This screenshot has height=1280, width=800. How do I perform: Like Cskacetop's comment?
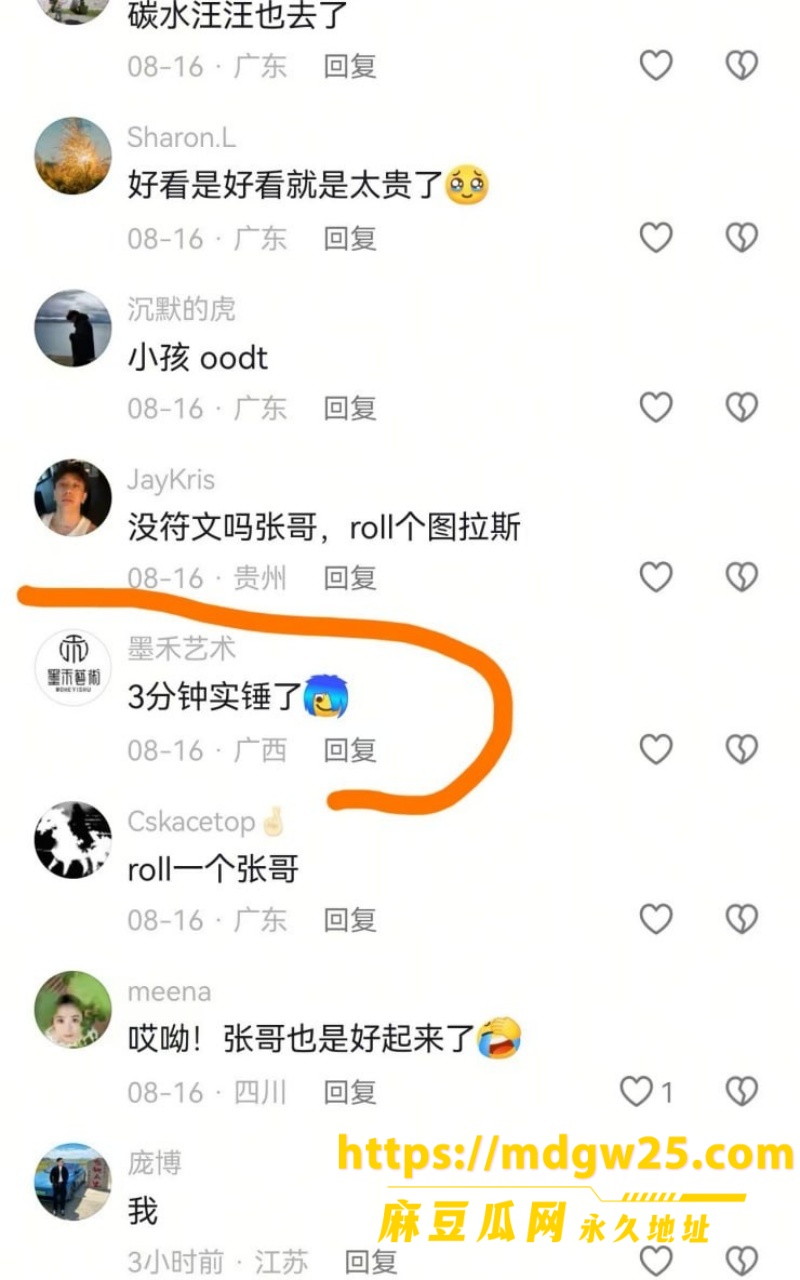(x=656, y=919)
